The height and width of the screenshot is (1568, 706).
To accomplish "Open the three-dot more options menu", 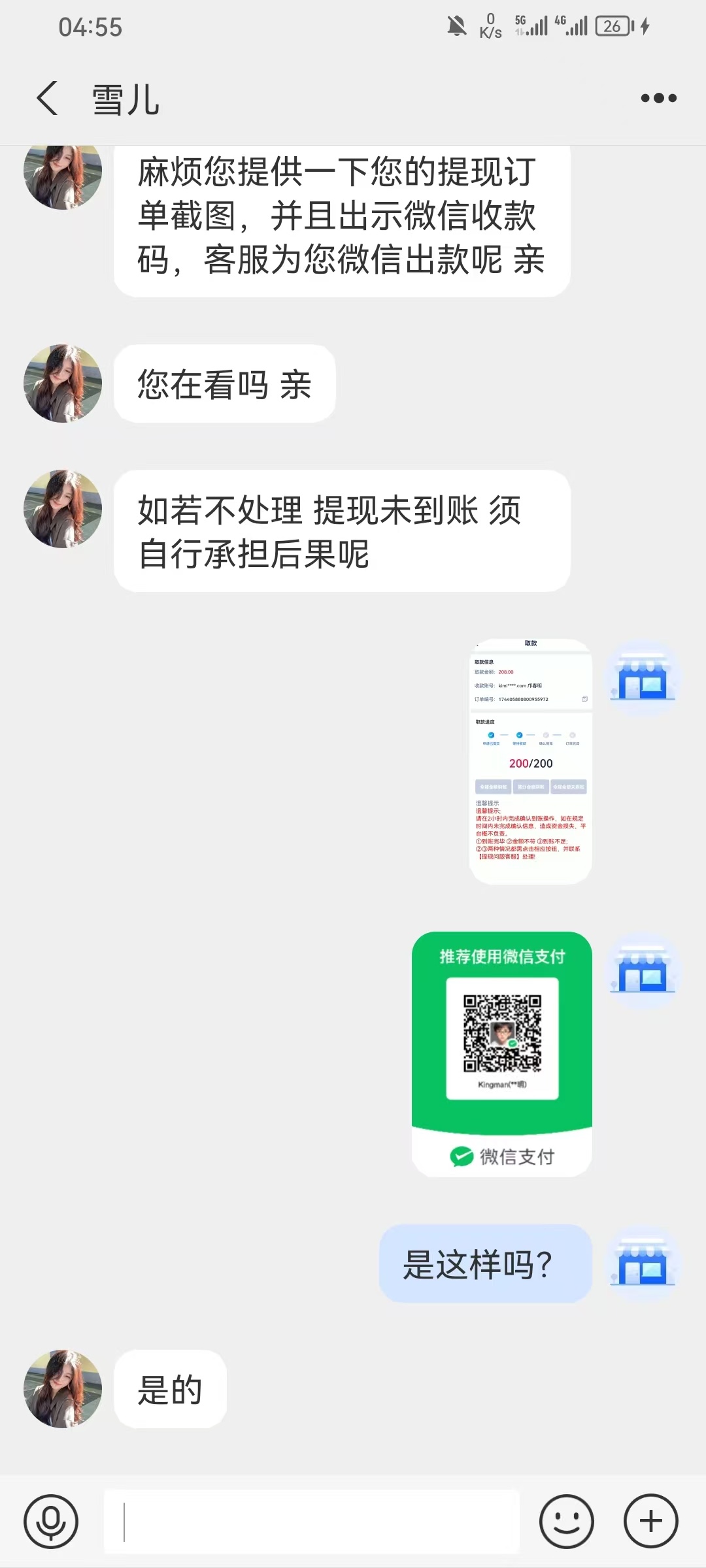I will [x=658, y=99].
